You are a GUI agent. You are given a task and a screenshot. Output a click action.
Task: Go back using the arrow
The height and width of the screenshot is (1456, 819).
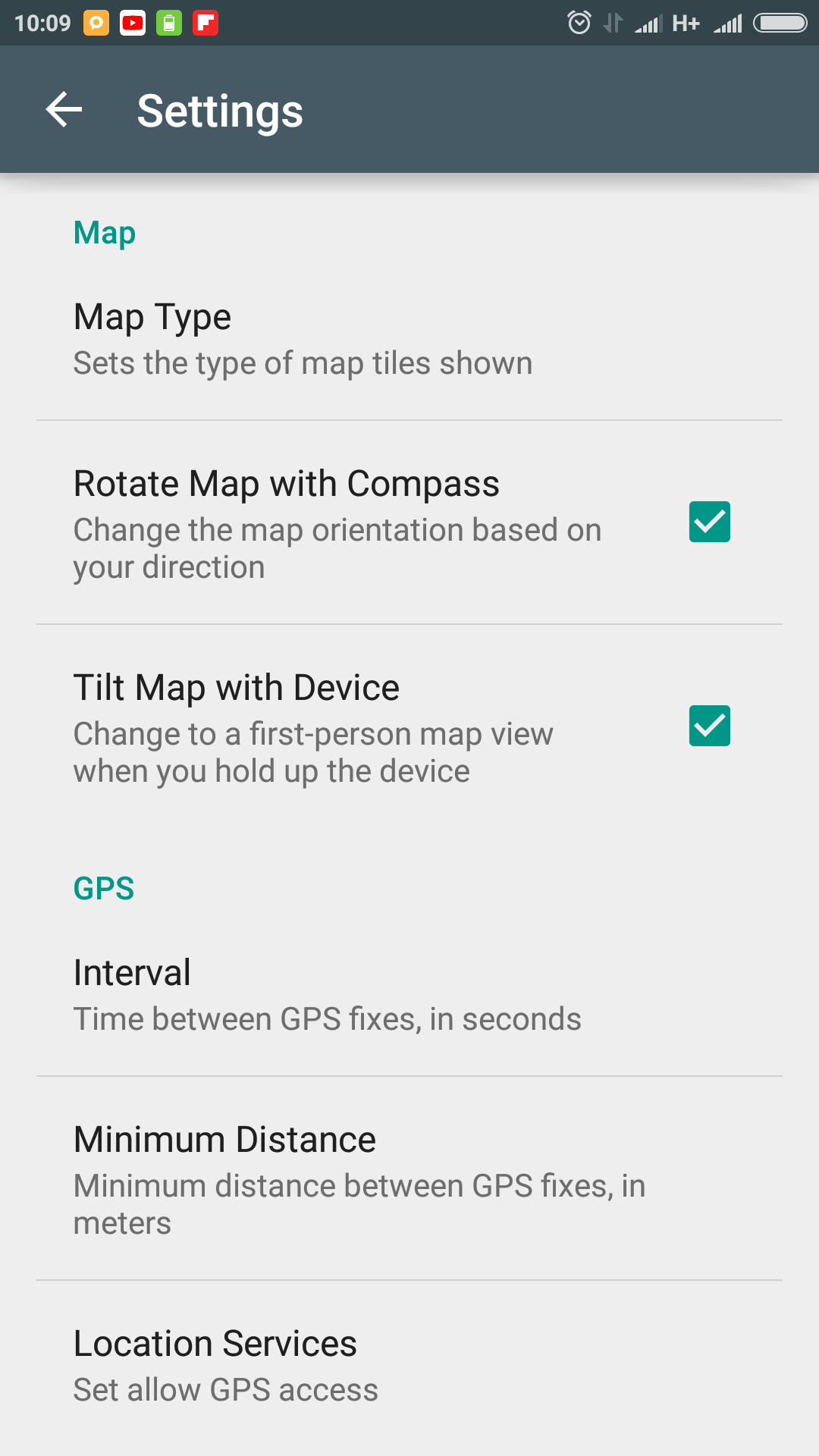[x=64, y=110]
